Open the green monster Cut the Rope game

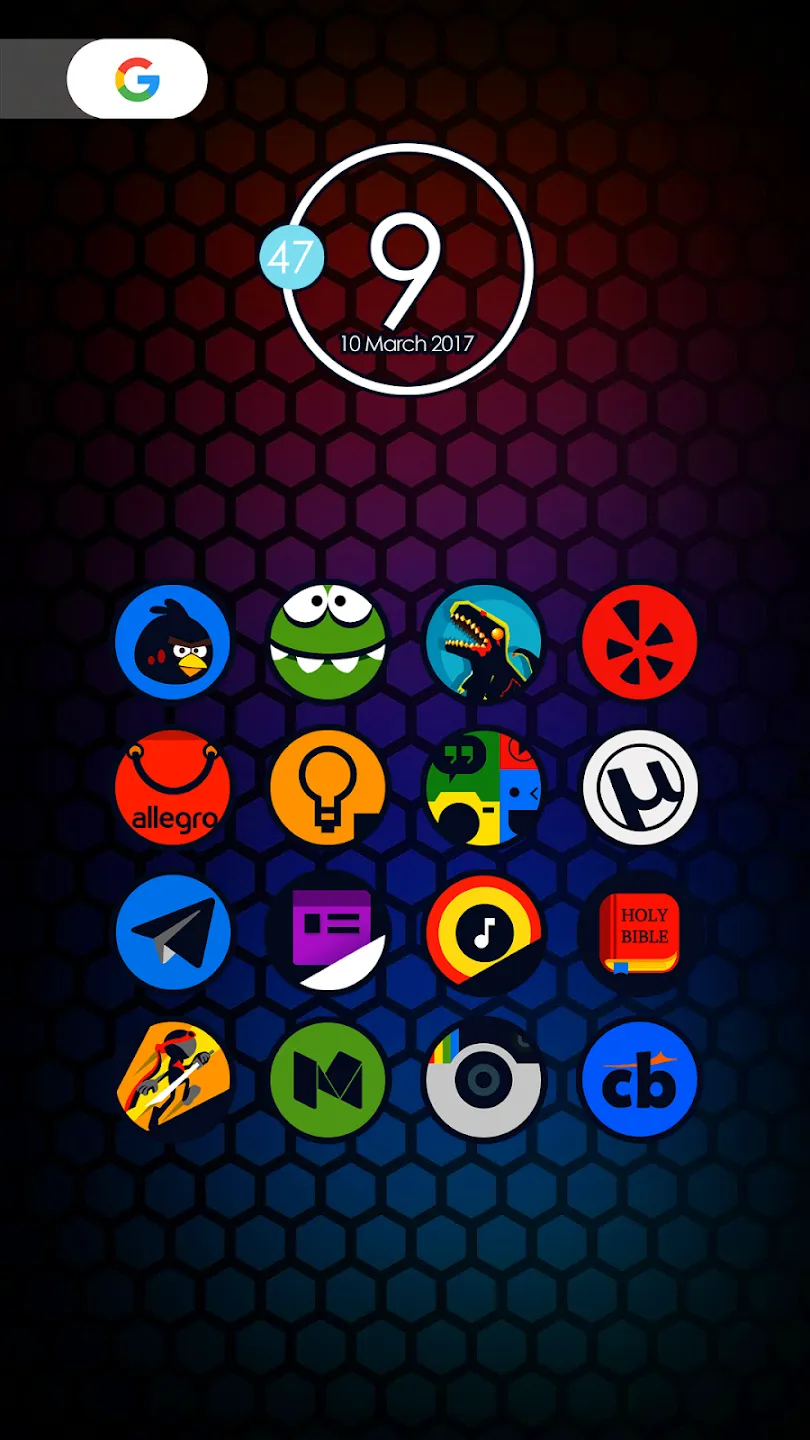click(x=328, y=642)
